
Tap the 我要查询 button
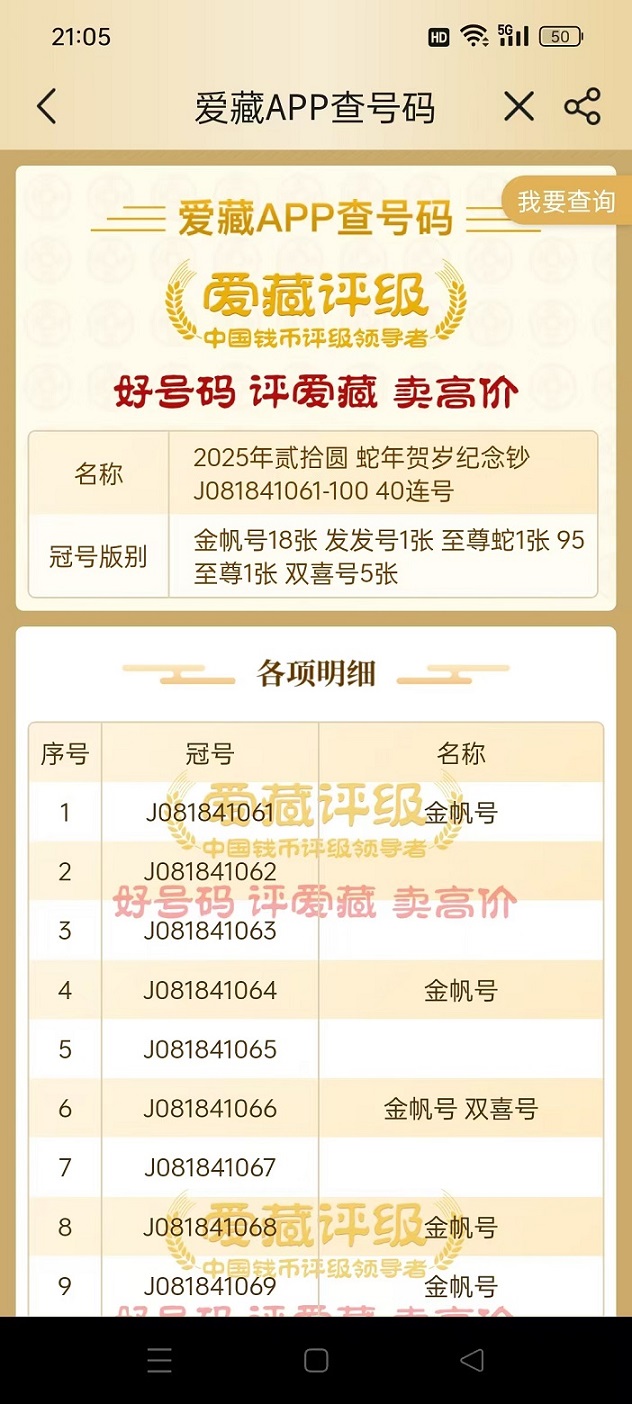pyautogui.click(x=566, y=201)
